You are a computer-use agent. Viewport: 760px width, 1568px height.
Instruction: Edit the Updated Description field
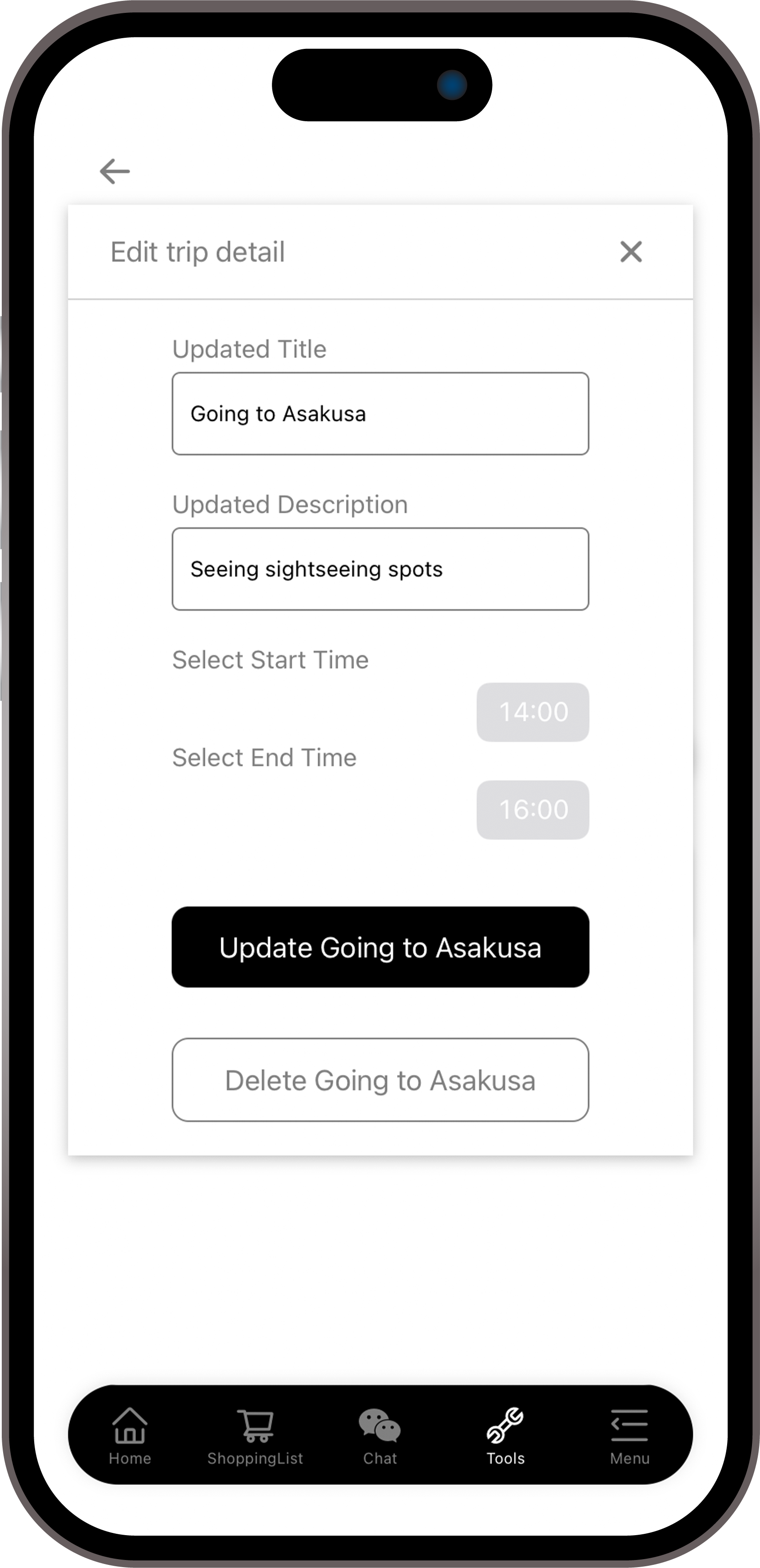point(380,569)
